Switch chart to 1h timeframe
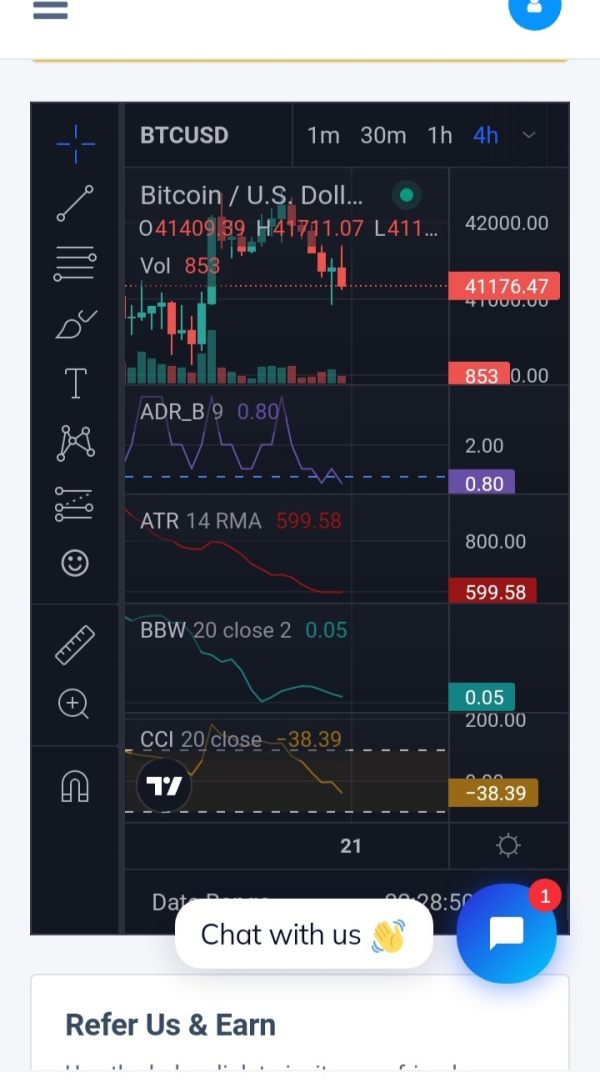 [440, 135]
